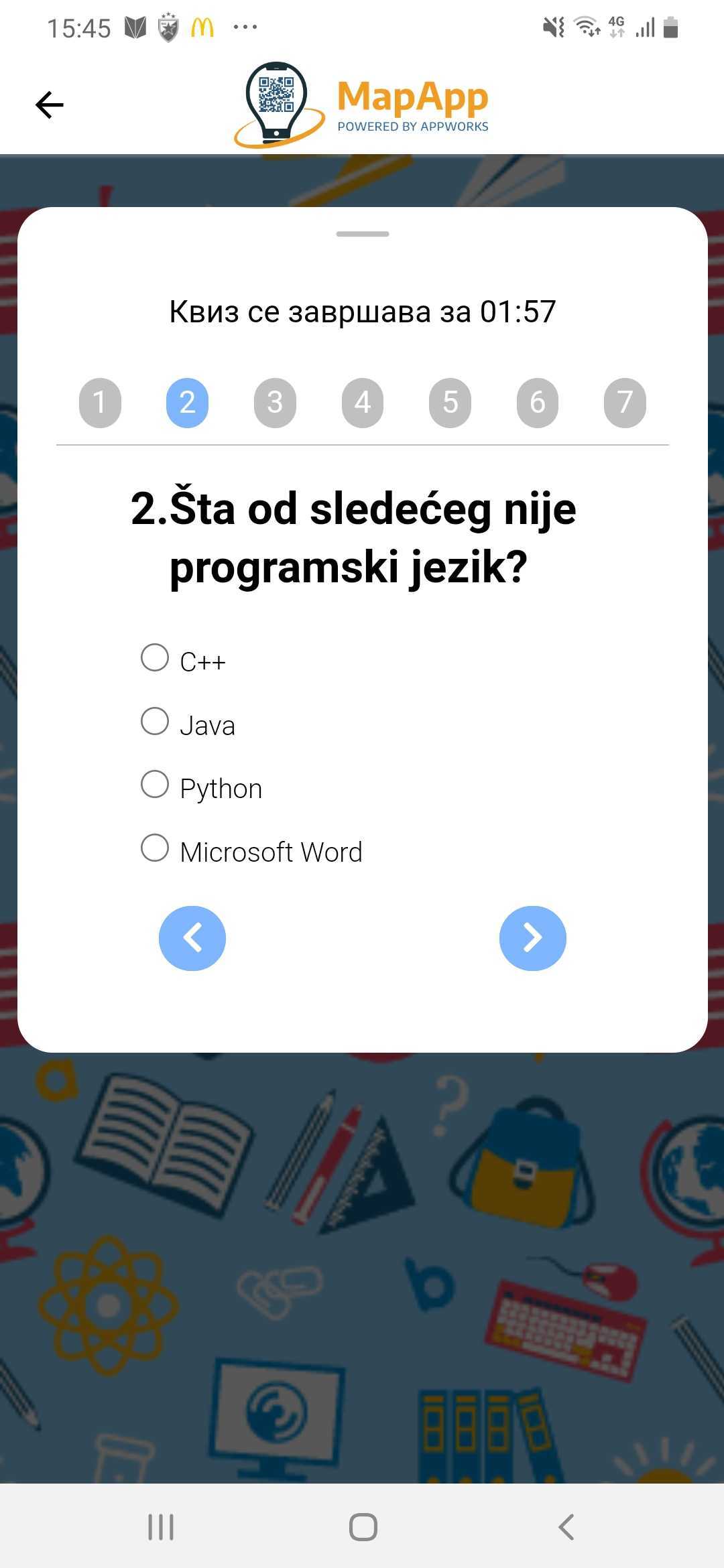Tap the system home button
Viewport: 724px width, 1568px height.
(363, 1527)
